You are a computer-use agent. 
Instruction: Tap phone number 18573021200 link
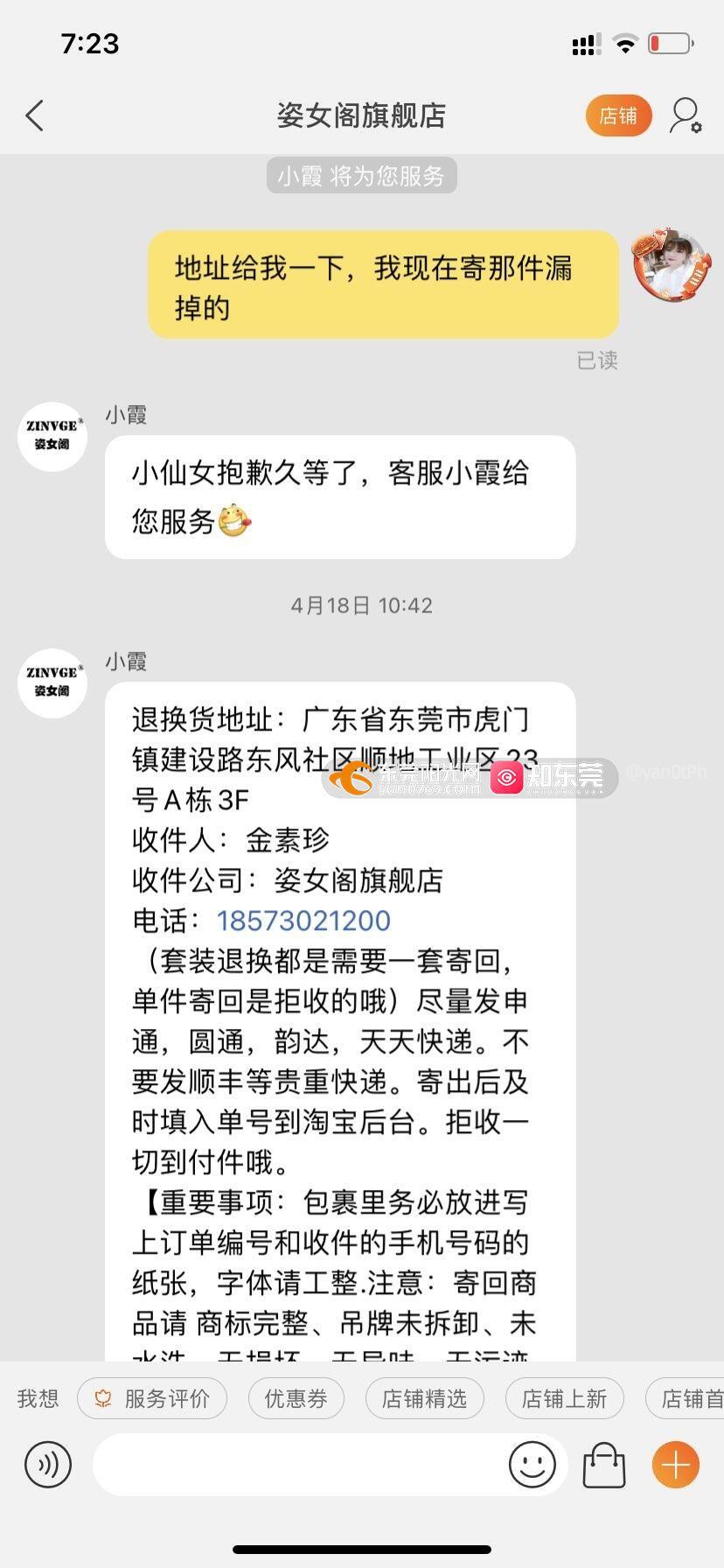pos(303,920)
